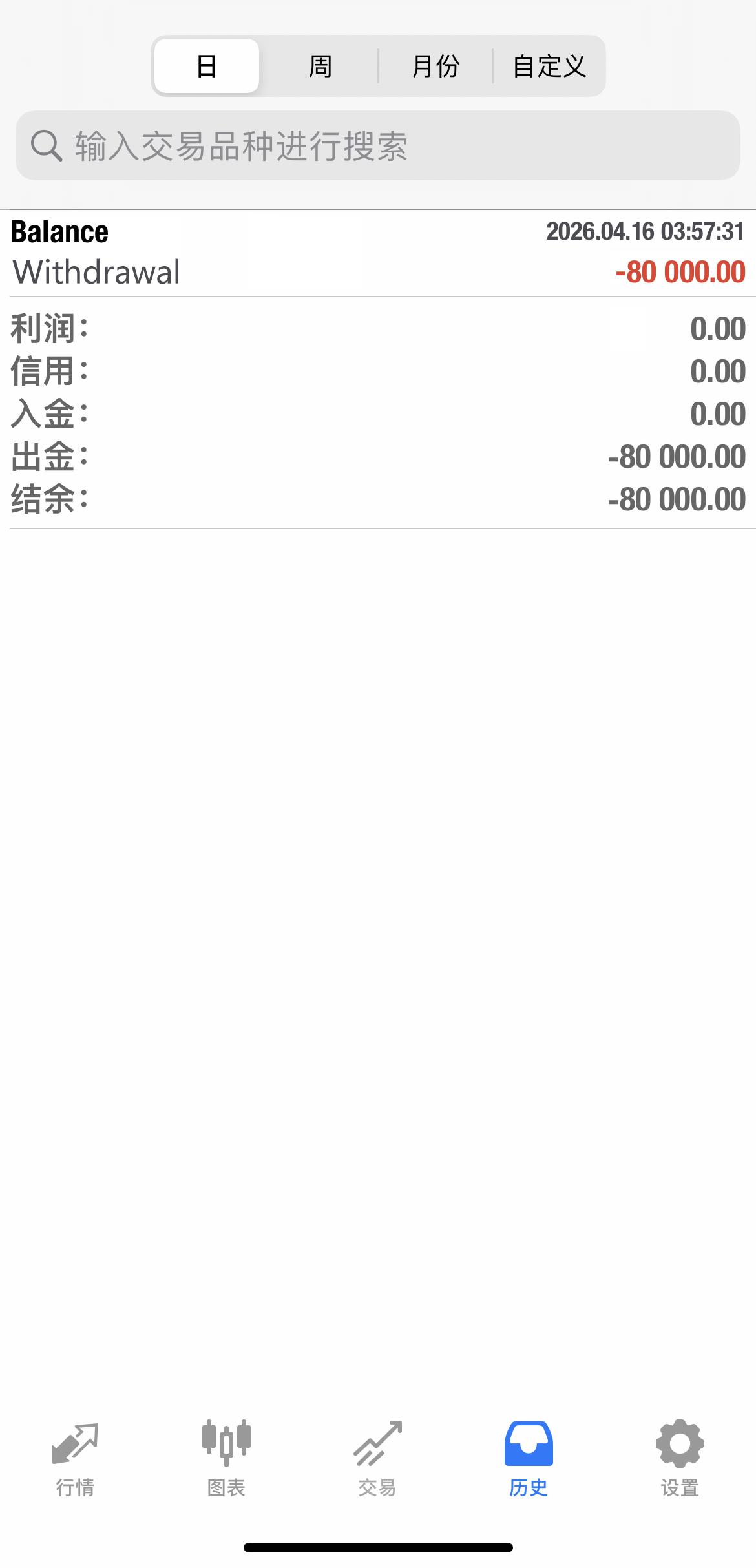This screenshot has height=1568, width=756.
Task: Select the 日 (day) period segment
Action: [207, 66]
